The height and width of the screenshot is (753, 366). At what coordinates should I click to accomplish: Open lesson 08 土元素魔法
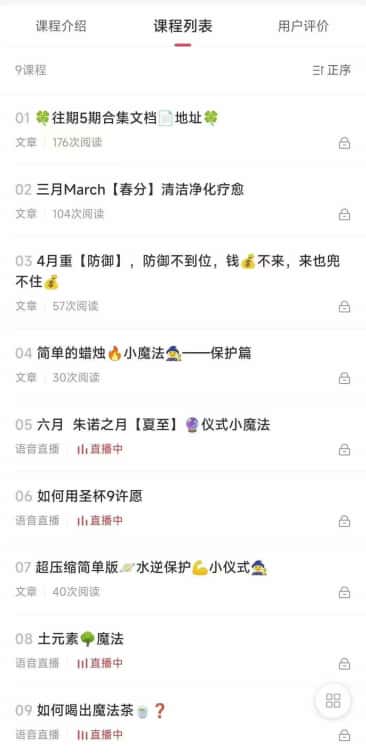(x=183, y=650)
